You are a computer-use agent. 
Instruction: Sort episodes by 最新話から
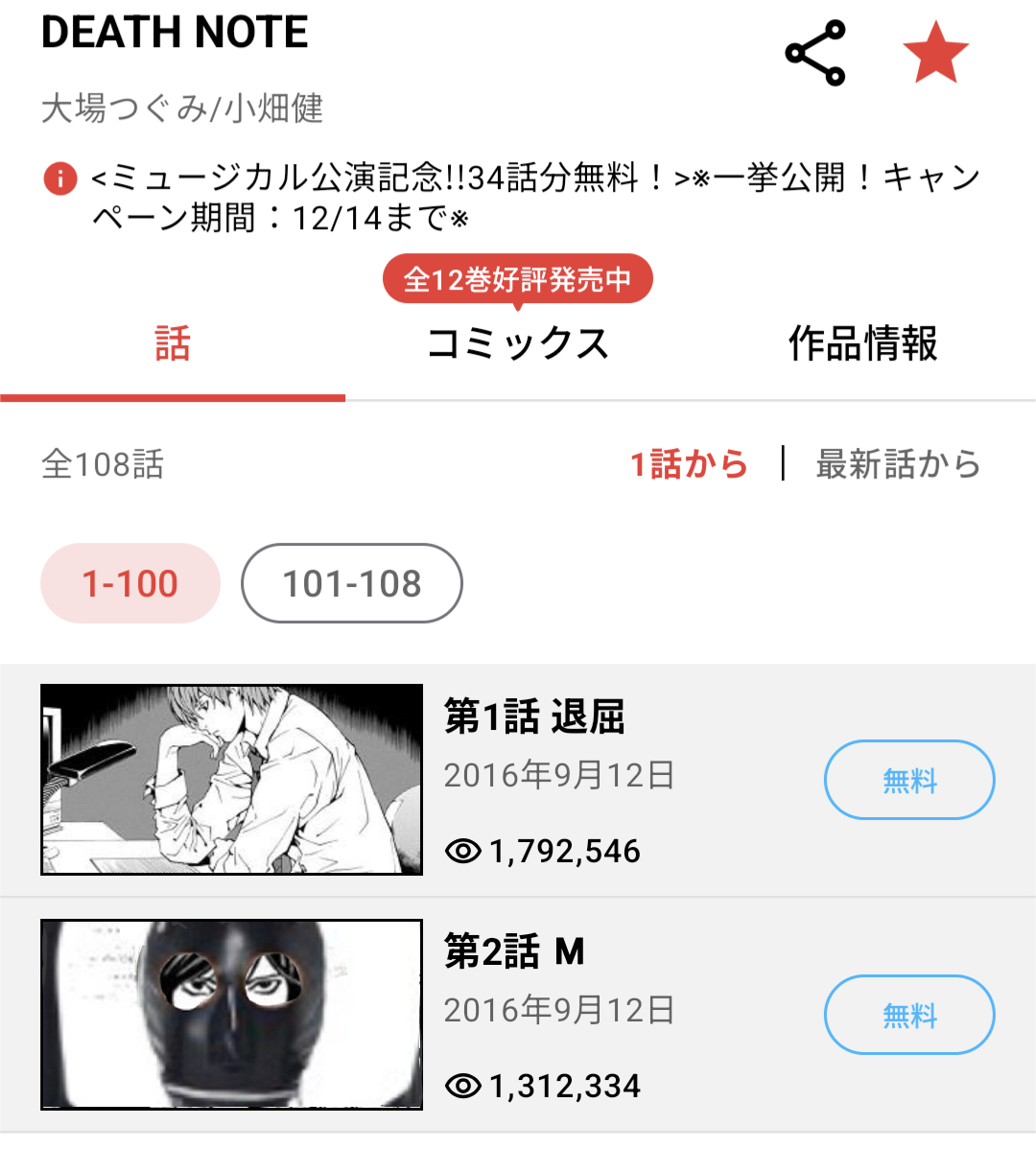898,464
